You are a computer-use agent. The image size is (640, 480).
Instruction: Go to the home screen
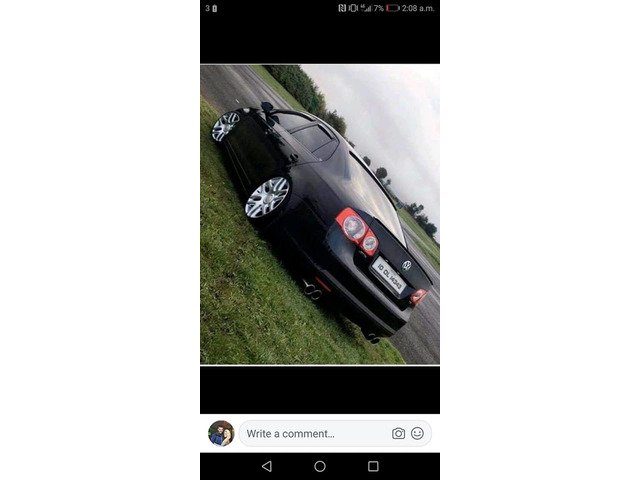coord(320,466)
